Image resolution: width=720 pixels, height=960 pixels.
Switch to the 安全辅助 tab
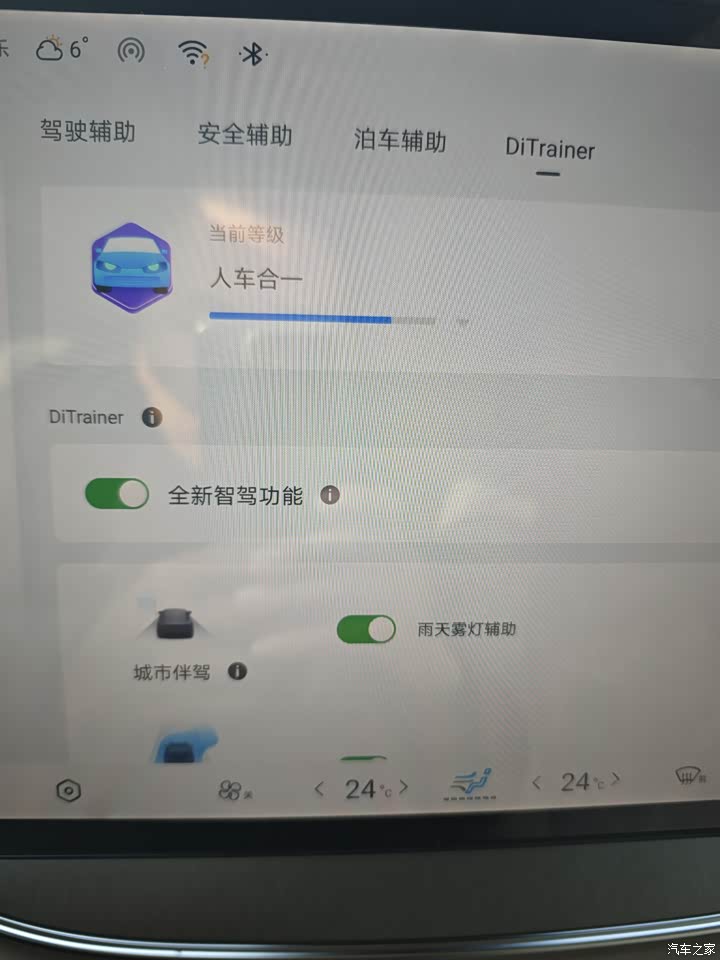click(245, 134)
